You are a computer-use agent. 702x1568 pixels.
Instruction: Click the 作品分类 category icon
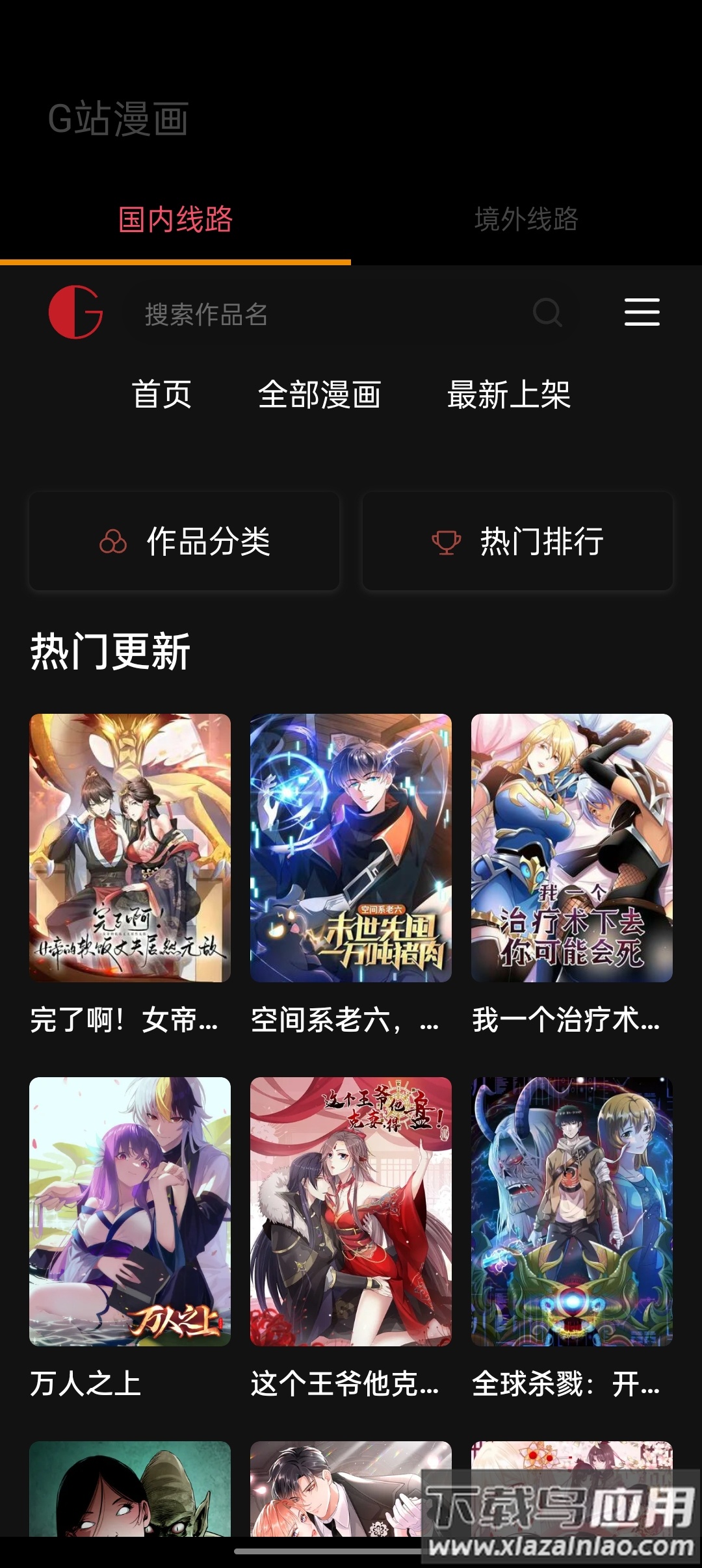coord(114,540)
